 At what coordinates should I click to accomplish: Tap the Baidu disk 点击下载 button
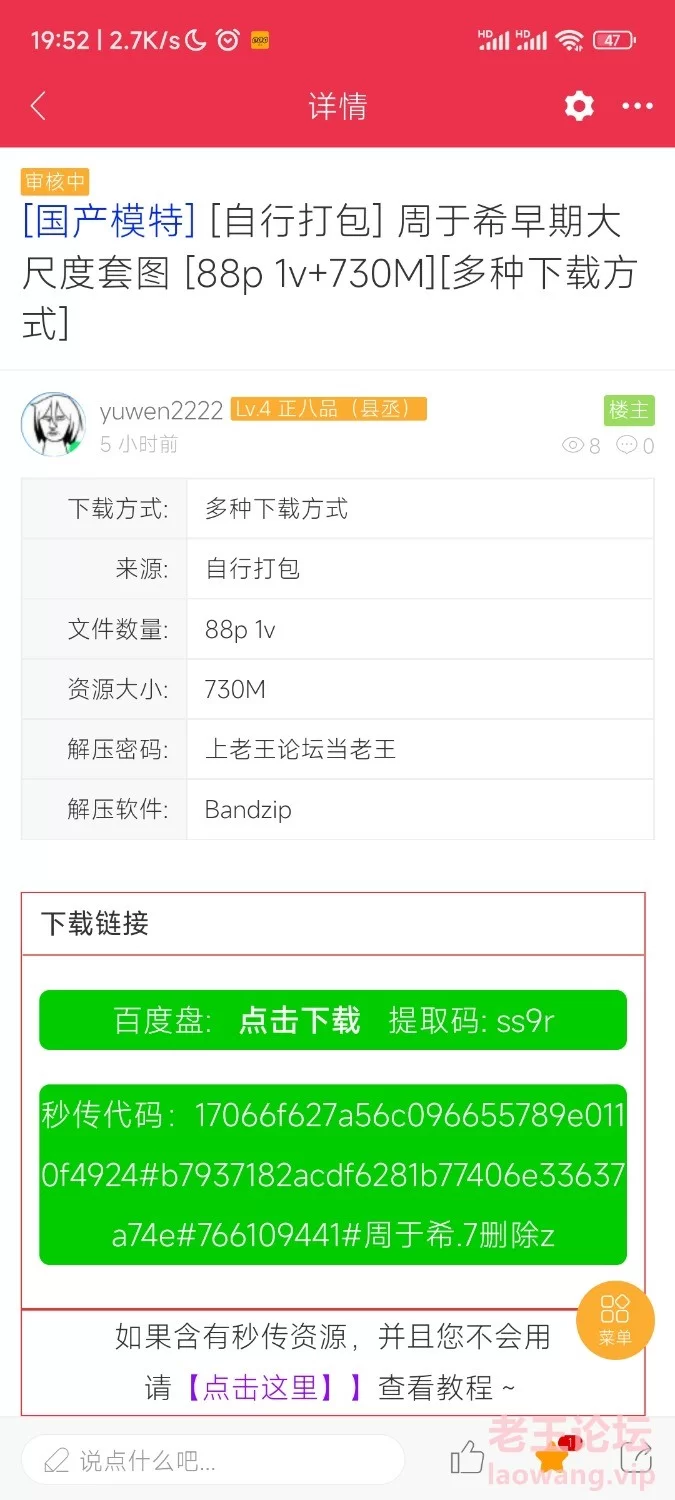(x=299, y=1020)
